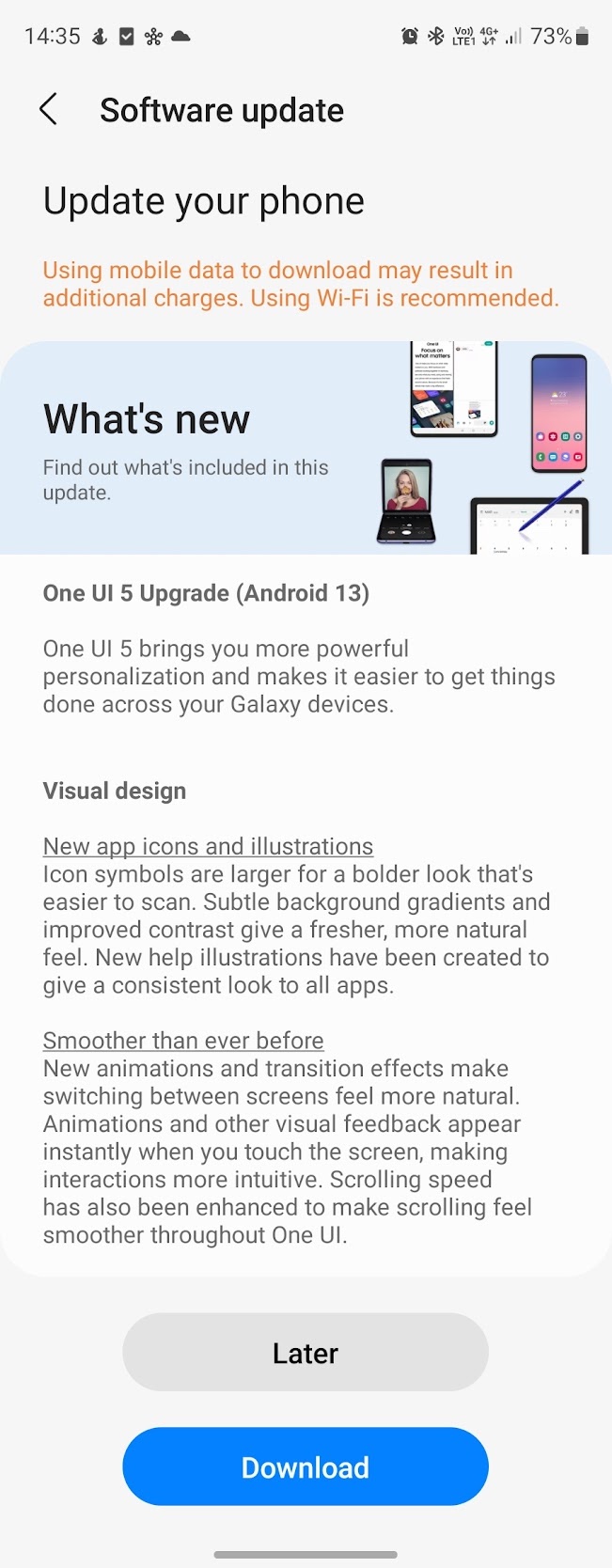612x1568 pixels.
Task: Go back from Software update
Action: [x=49, y=110]
